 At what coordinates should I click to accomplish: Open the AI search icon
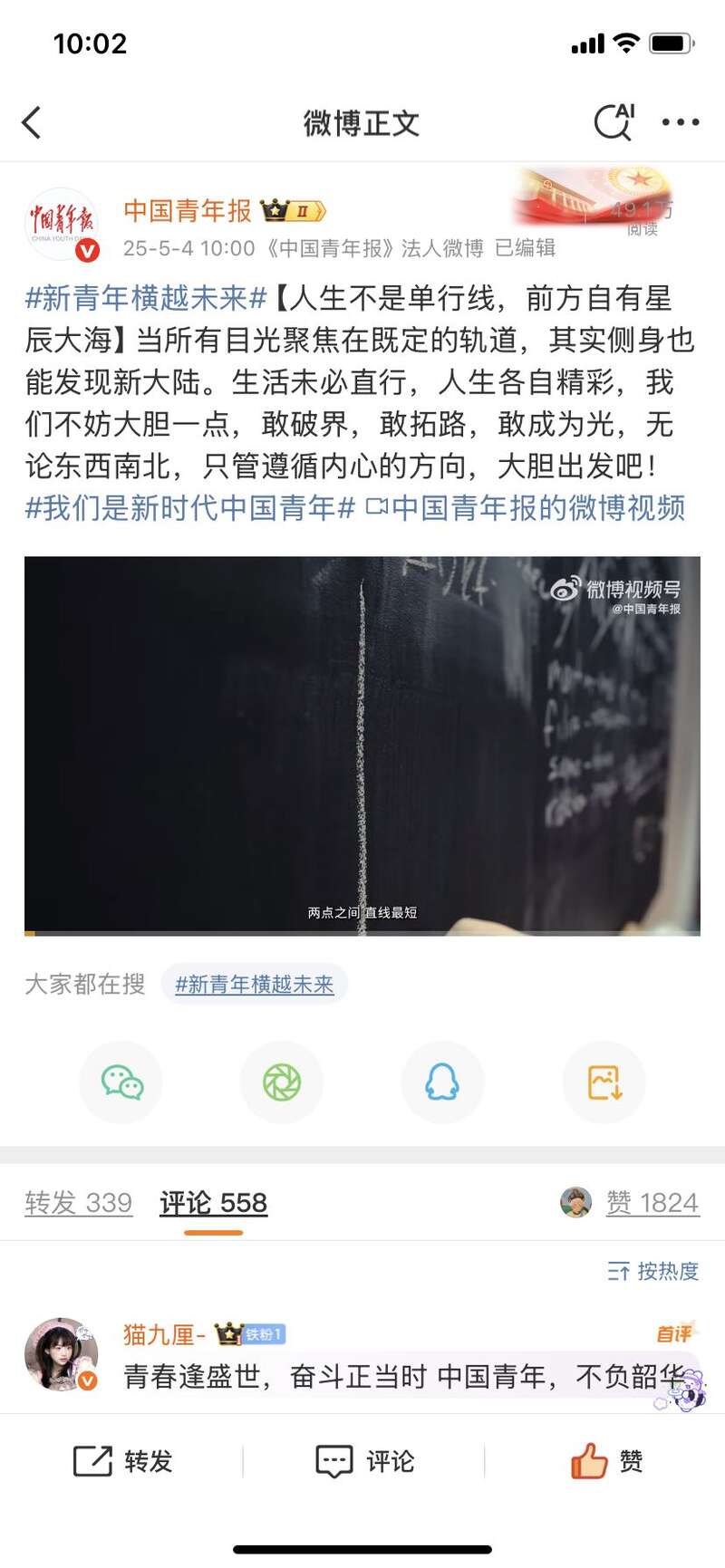614,121
